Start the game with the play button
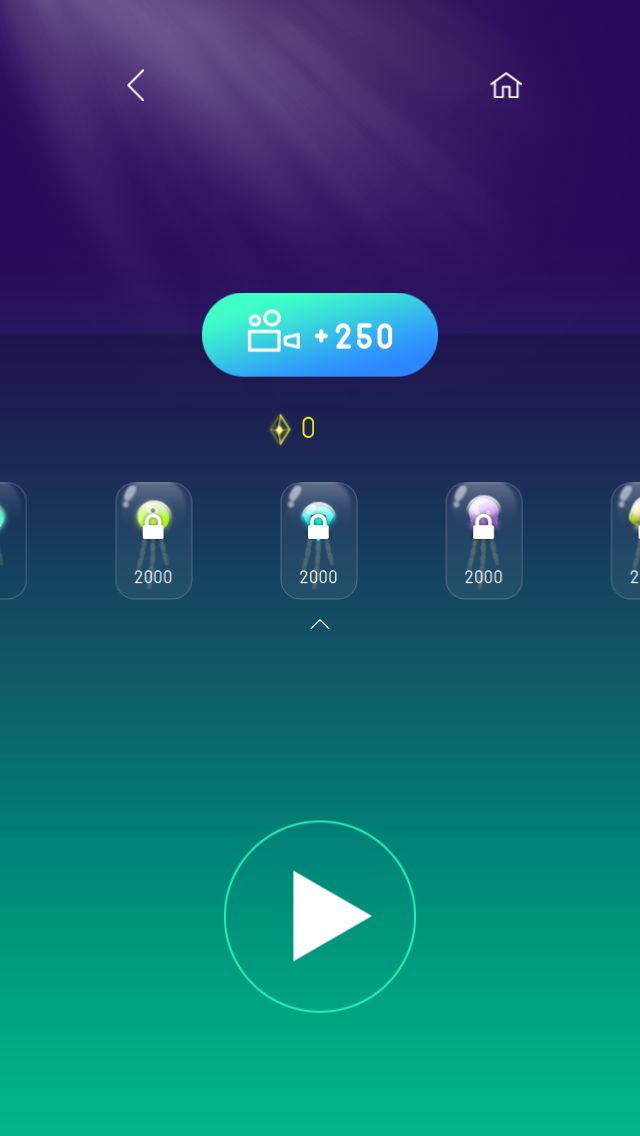Viewport: 640px width, 1136px height. pyautogui.click(x=320, y=916)
